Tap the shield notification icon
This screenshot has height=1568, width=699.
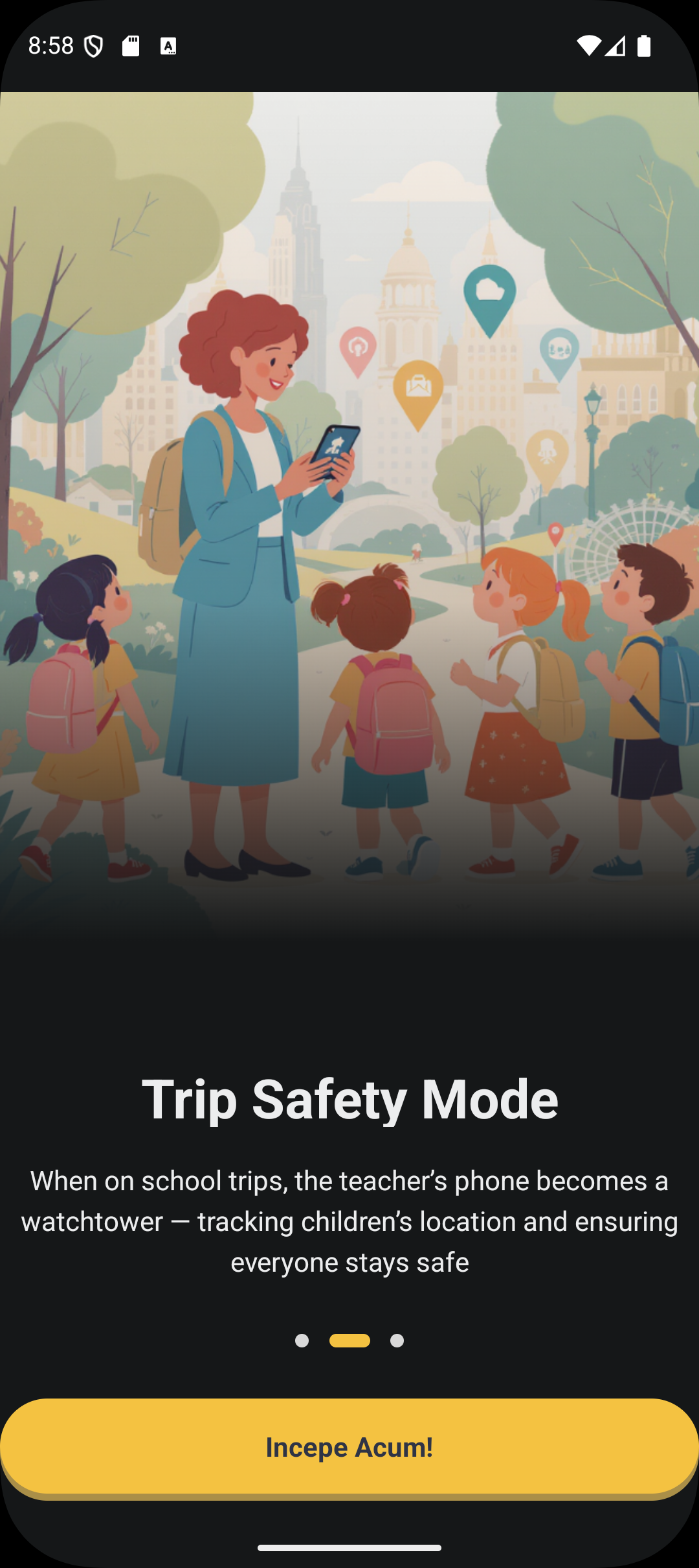(x=93, y=45)
